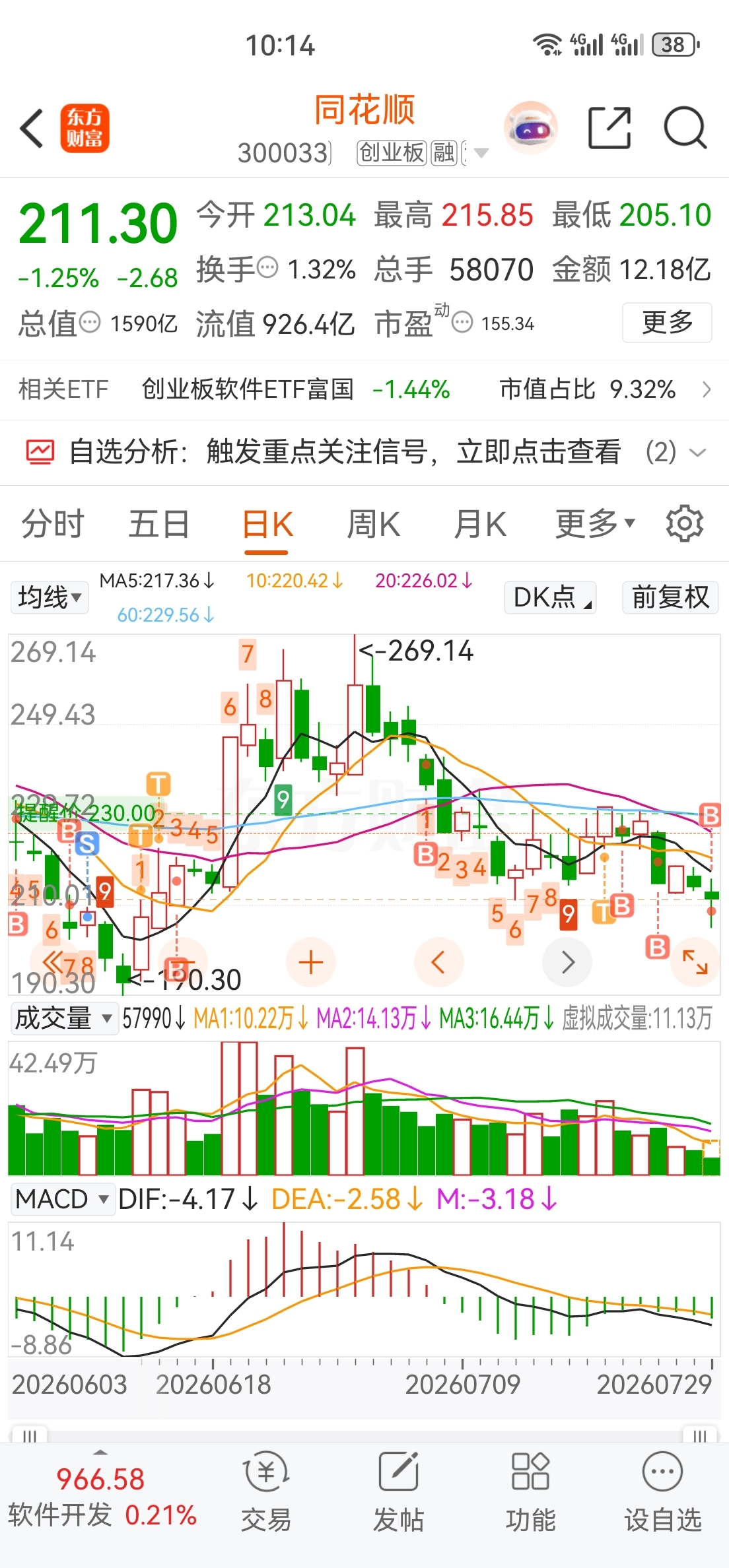Open the AI assistant robot icon
The height and width of the screenshot is (1568, 729).
[531, 128]
